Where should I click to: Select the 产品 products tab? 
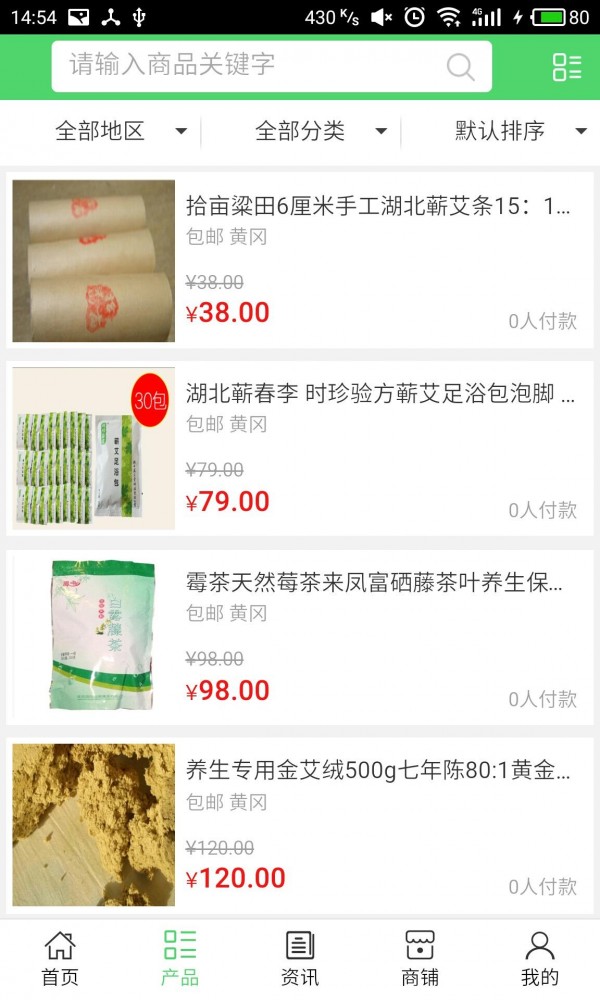[x=180, y=958]
